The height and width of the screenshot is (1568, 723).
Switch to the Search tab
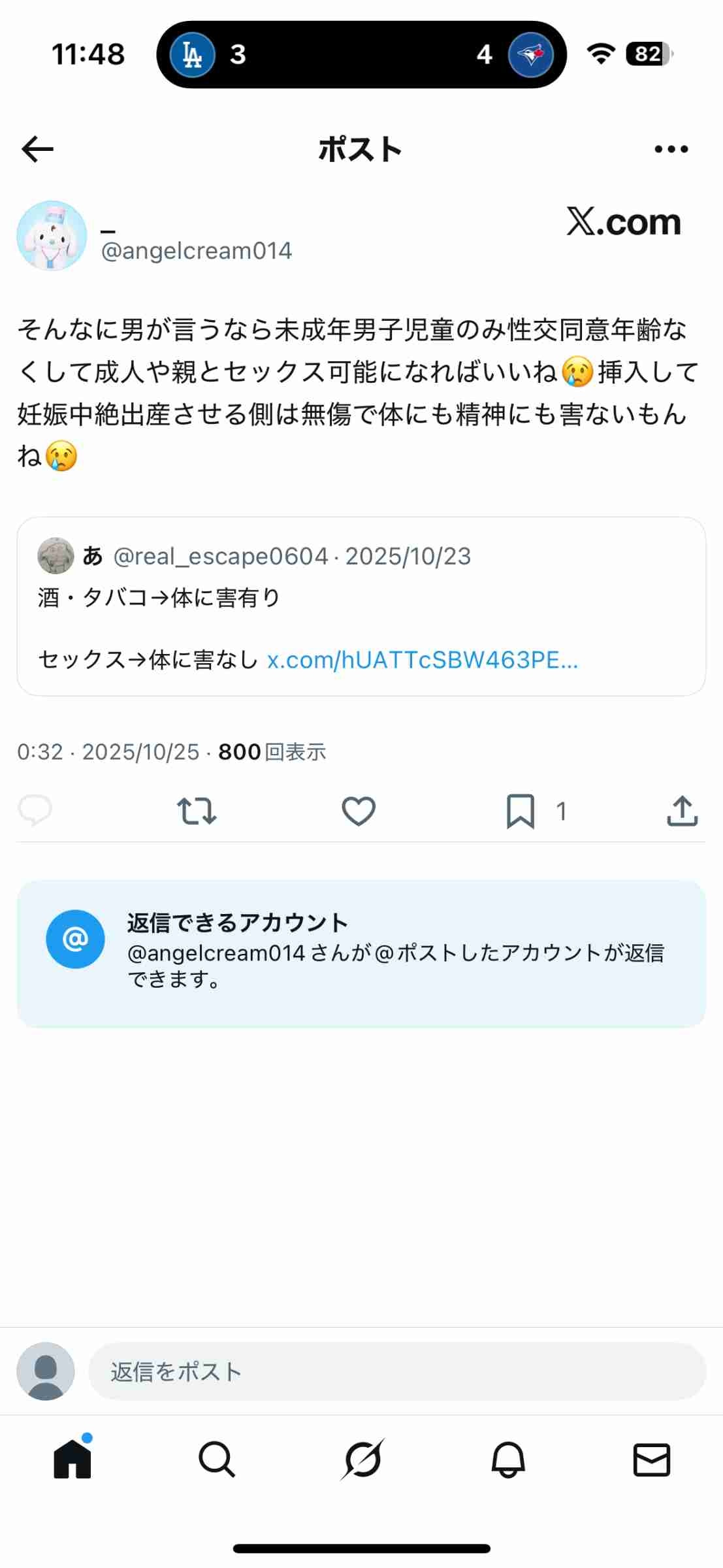(x=217, y=1459)
